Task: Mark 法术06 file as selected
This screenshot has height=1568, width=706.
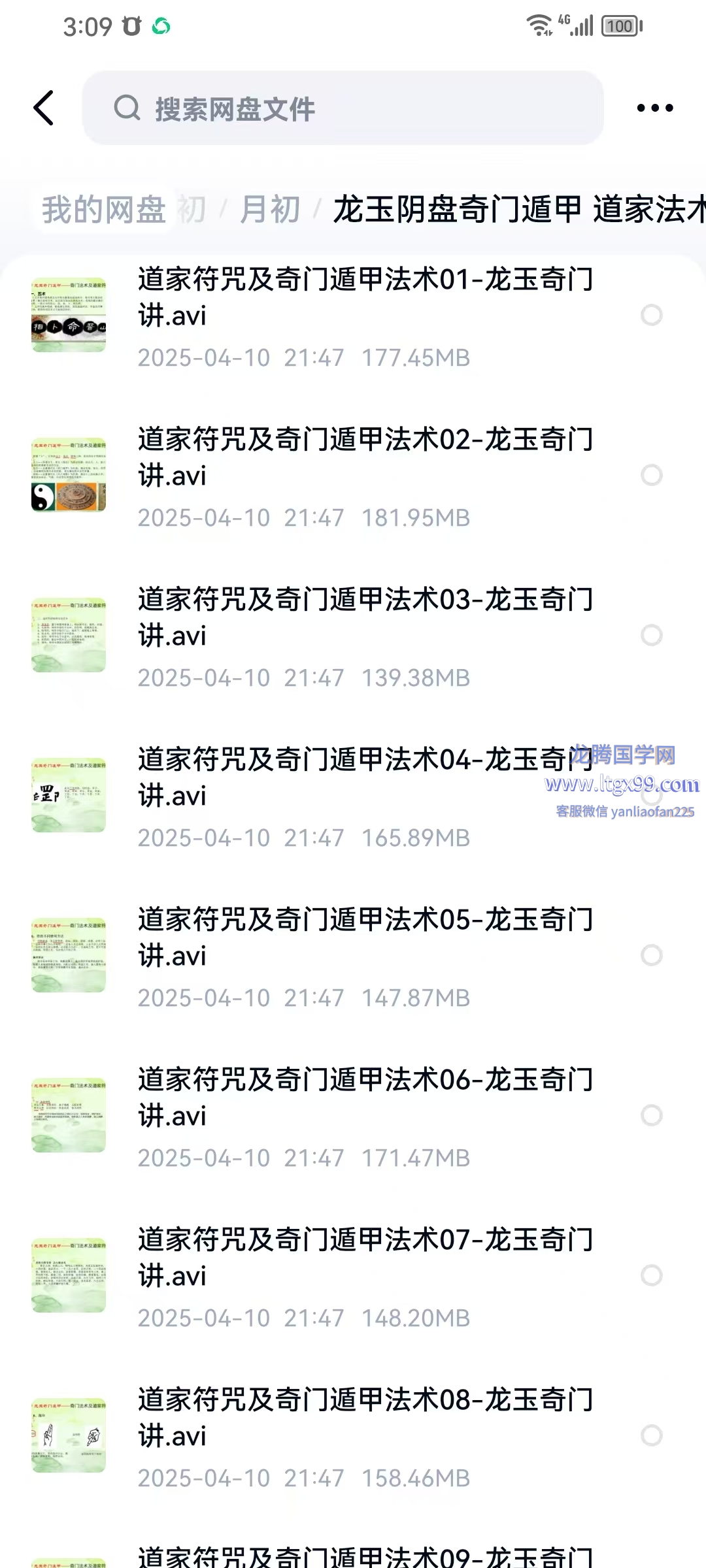Action: [651, 1115]
